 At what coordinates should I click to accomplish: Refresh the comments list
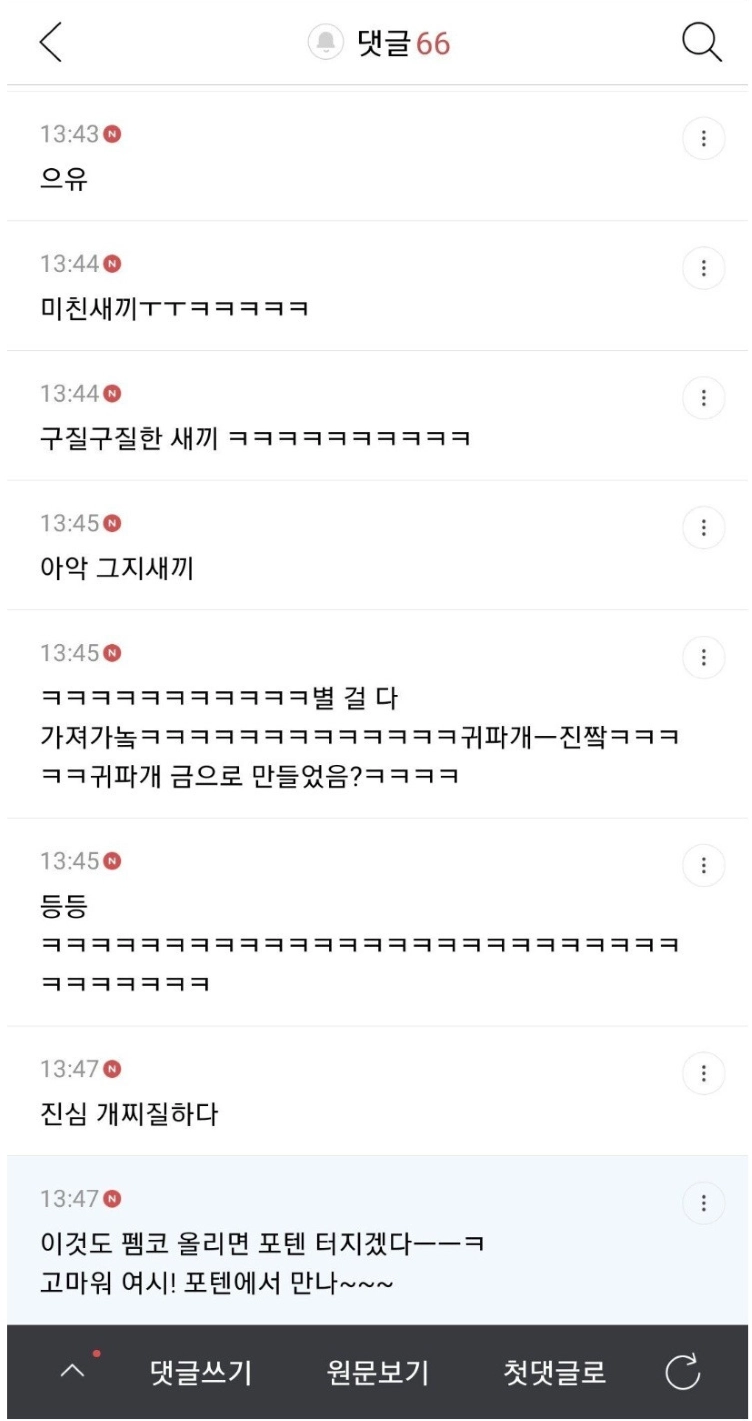(683, 1373)
